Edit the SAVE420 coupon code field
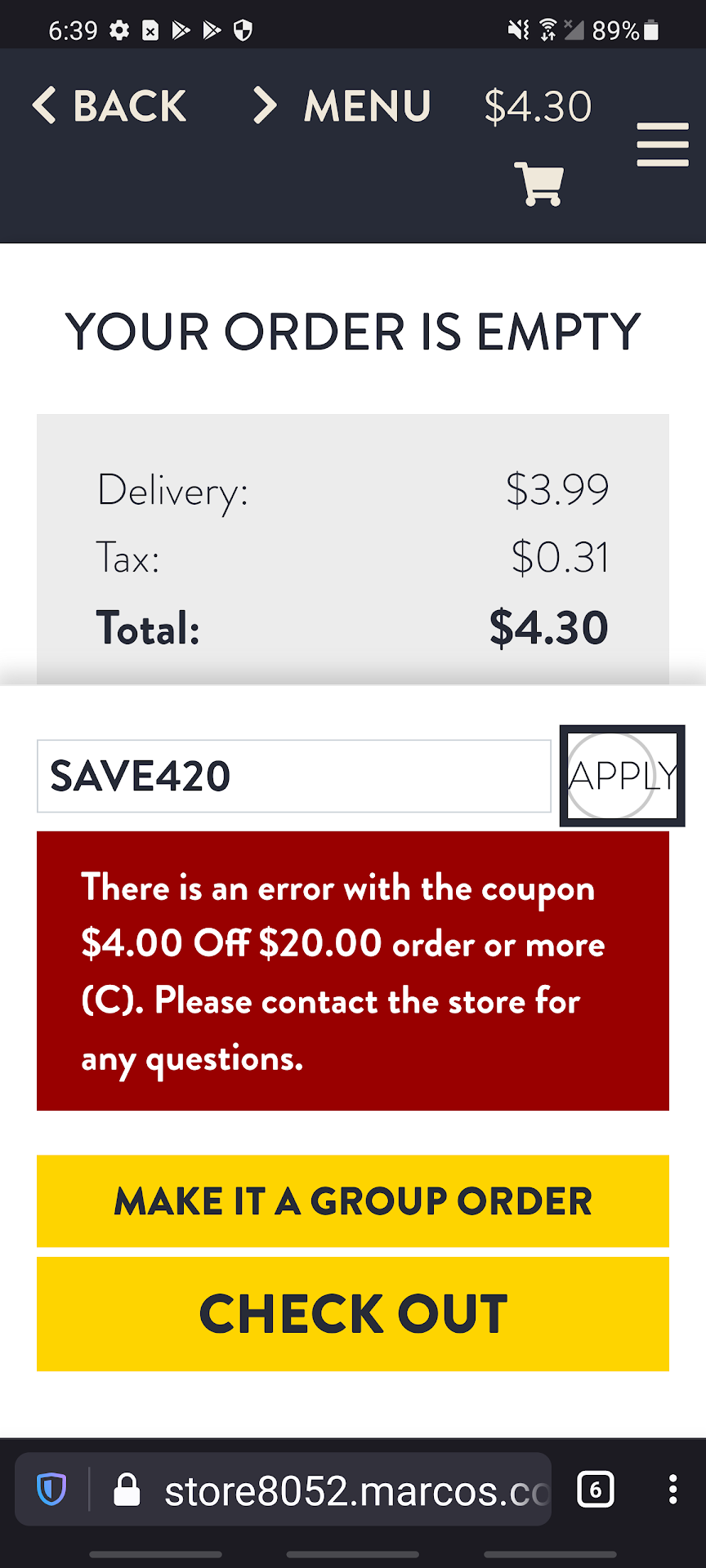706x1568 pixels. (293, 776)
